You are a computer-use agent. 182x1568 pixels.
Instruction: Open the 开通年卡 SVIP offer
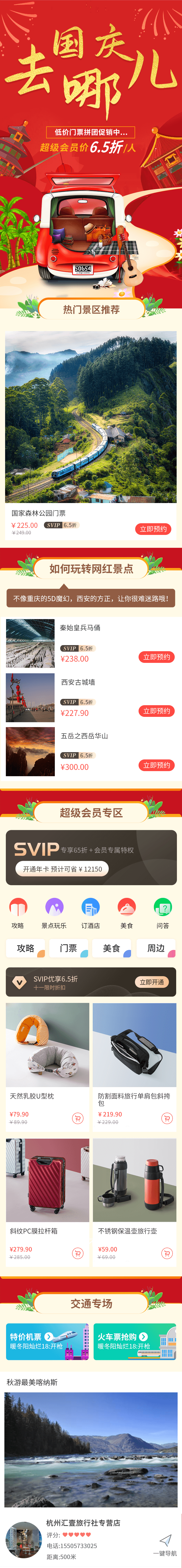click(63, 869)
